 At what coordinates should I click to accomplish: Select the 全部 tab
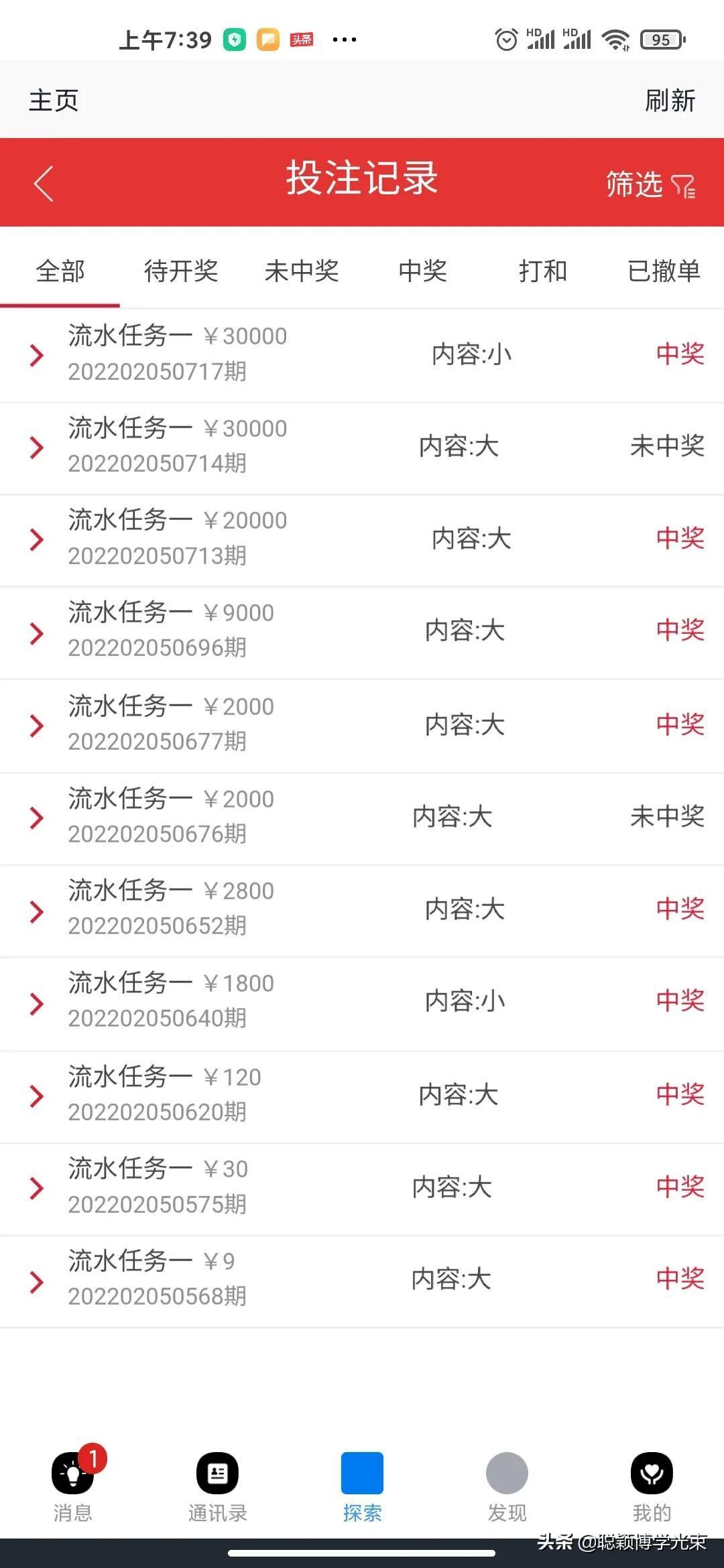click(x=60, y=271)
